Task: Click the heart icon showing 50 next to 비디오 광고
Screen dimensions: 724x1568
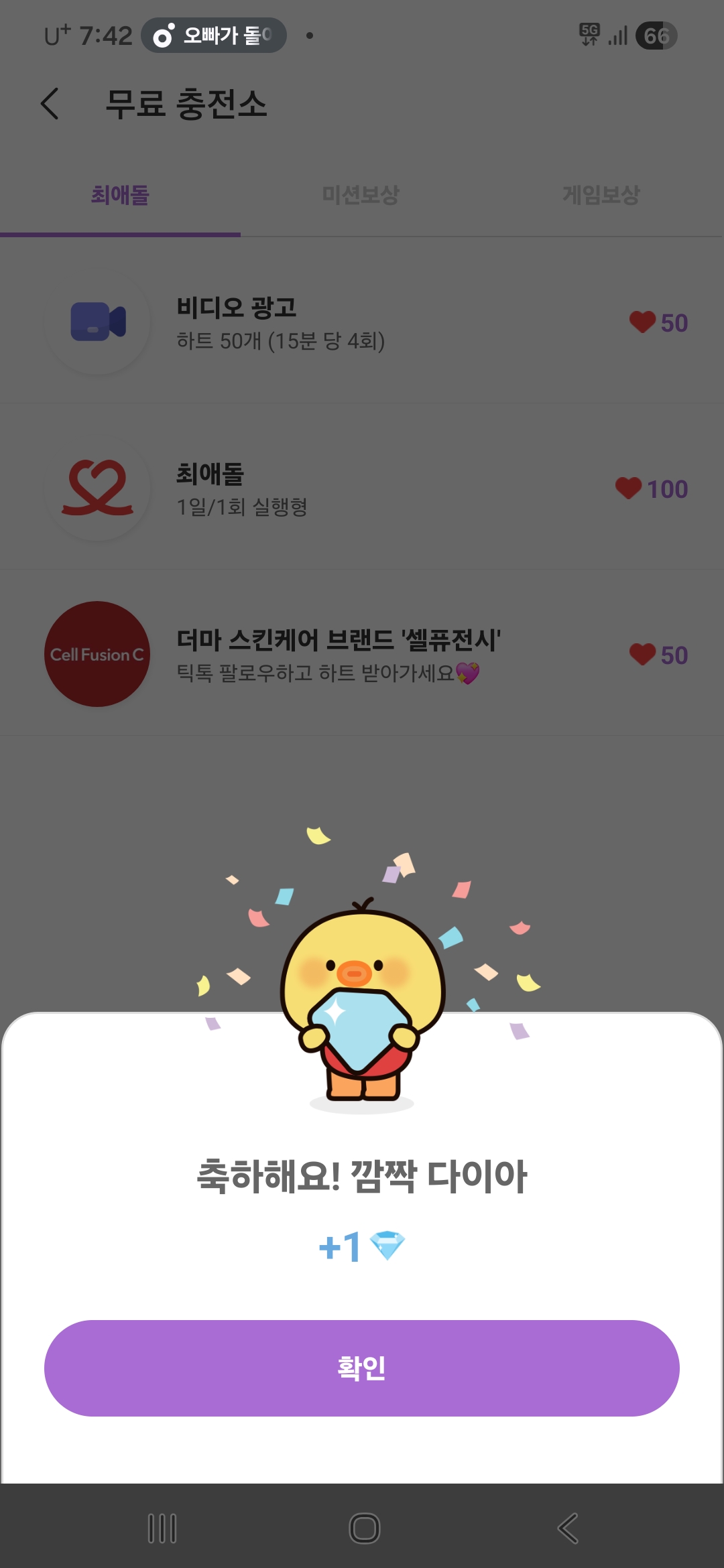Action: [x=644, y=322]
